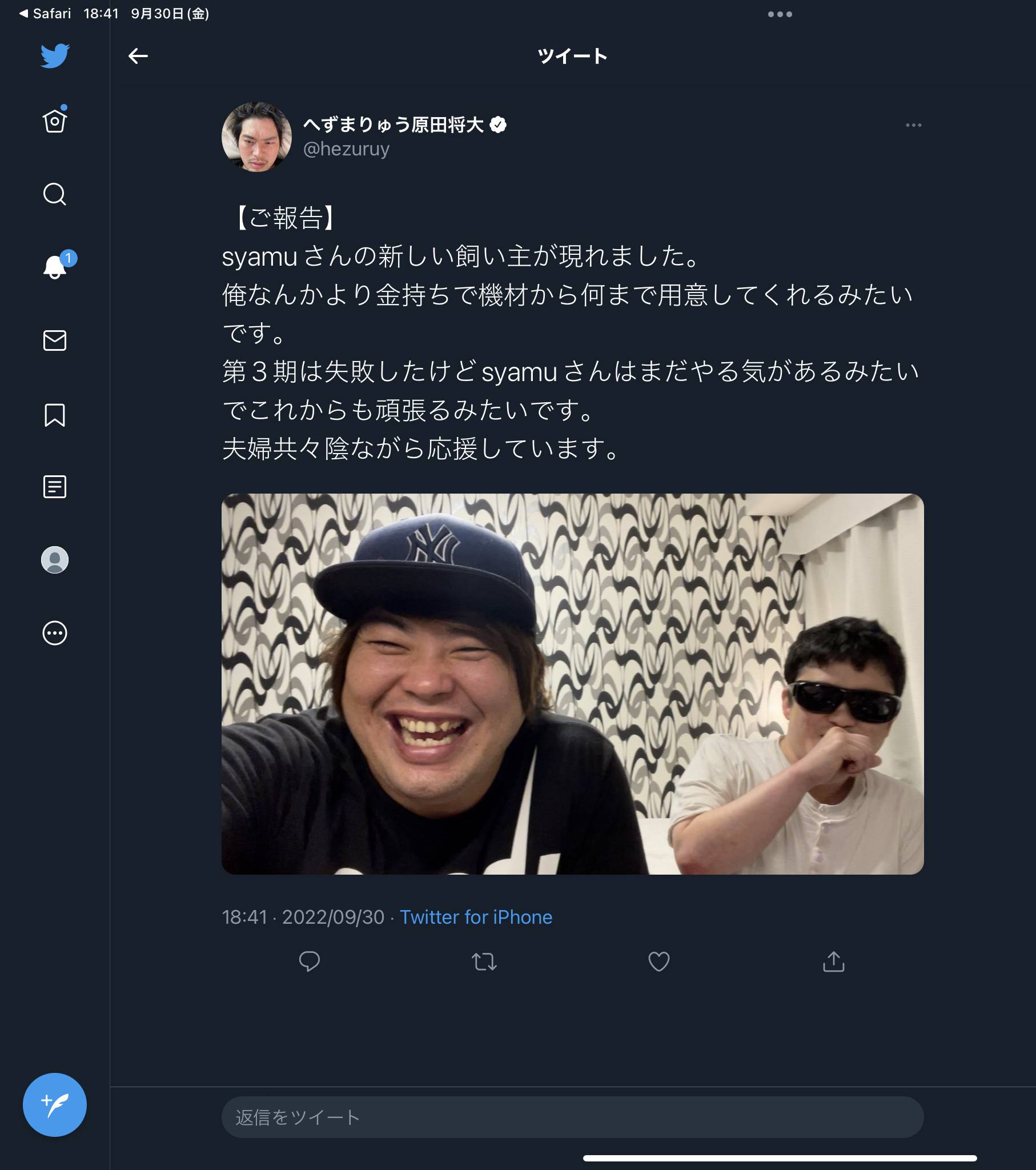Reply to this tweet with comment icon
Screen dimensions: 1036x1170
(x=310, y=961)
